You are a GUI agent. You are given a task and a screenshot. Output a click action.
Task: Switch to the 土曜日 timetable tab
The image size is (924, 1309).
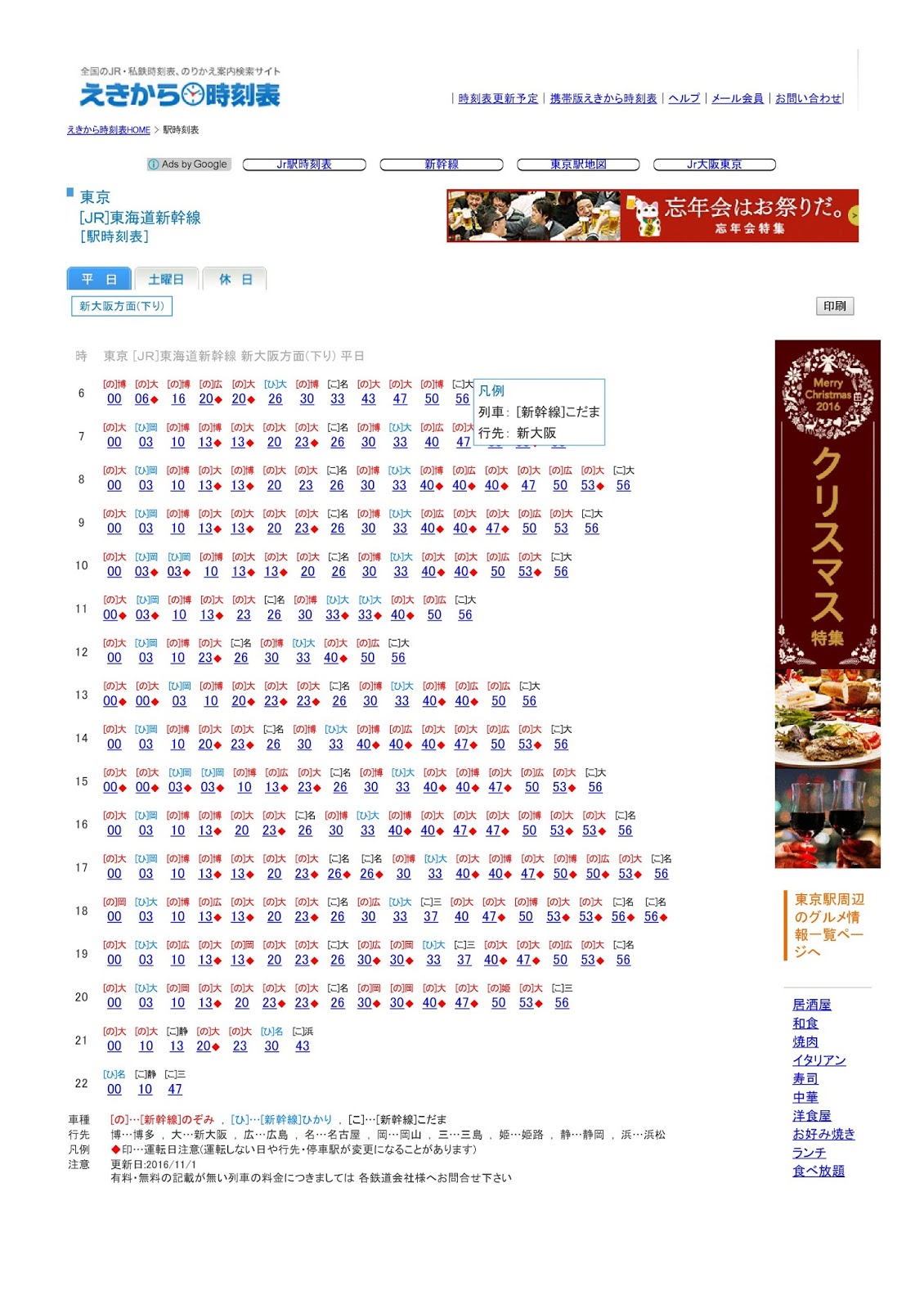click(166, 280)
